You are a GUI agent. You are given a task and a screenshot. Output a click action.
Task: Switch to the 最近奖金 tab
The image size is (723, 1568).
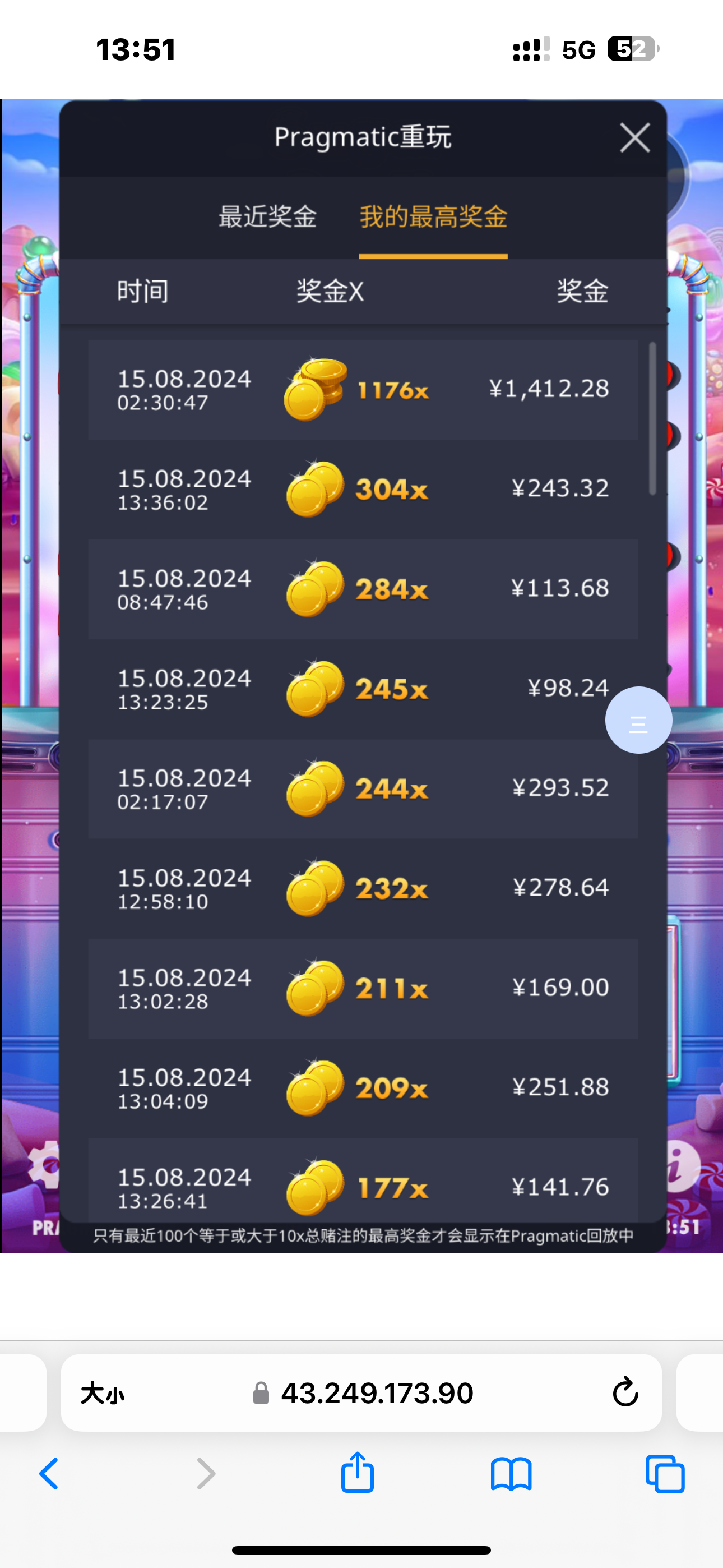pos(267,216)
